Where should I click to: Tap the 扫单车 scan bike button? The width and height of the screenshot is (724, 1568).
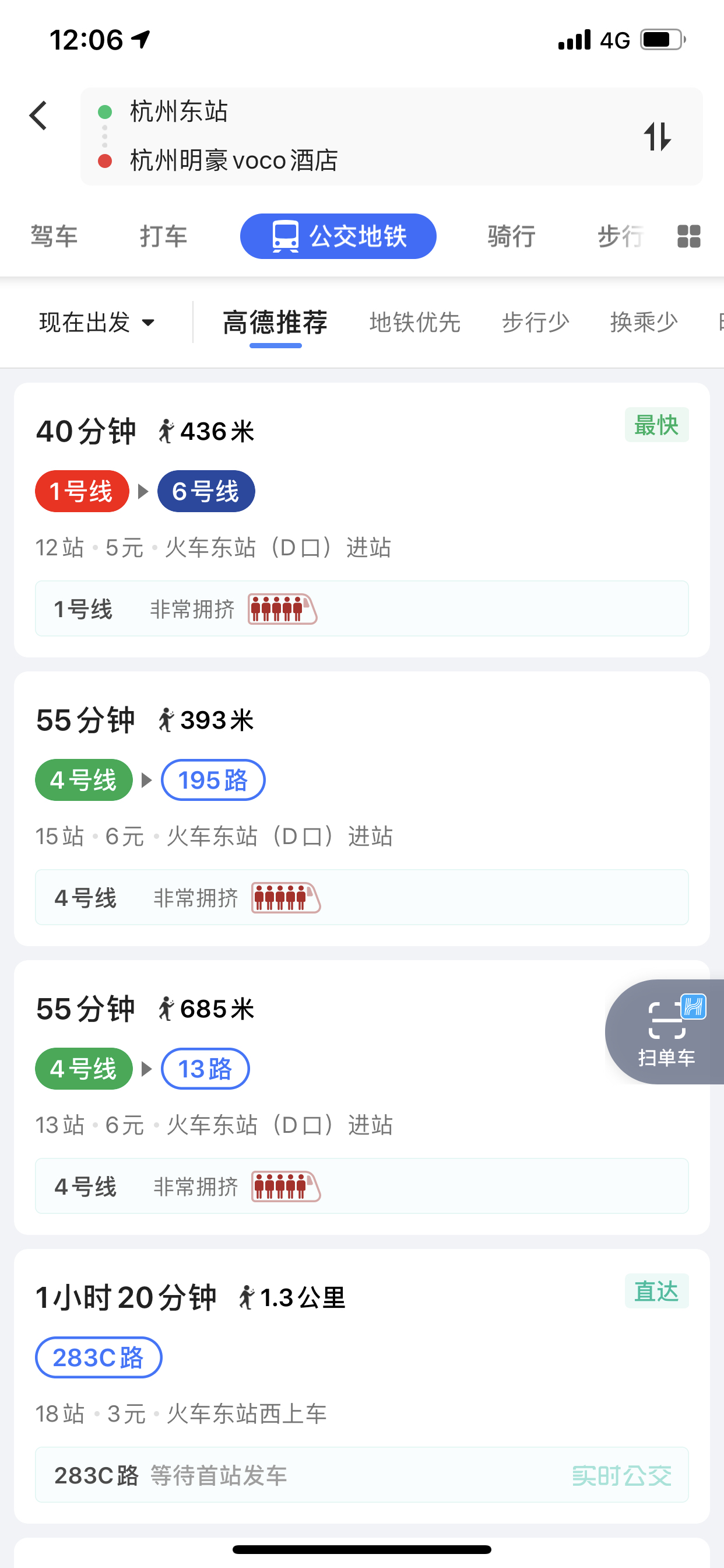667,1032
